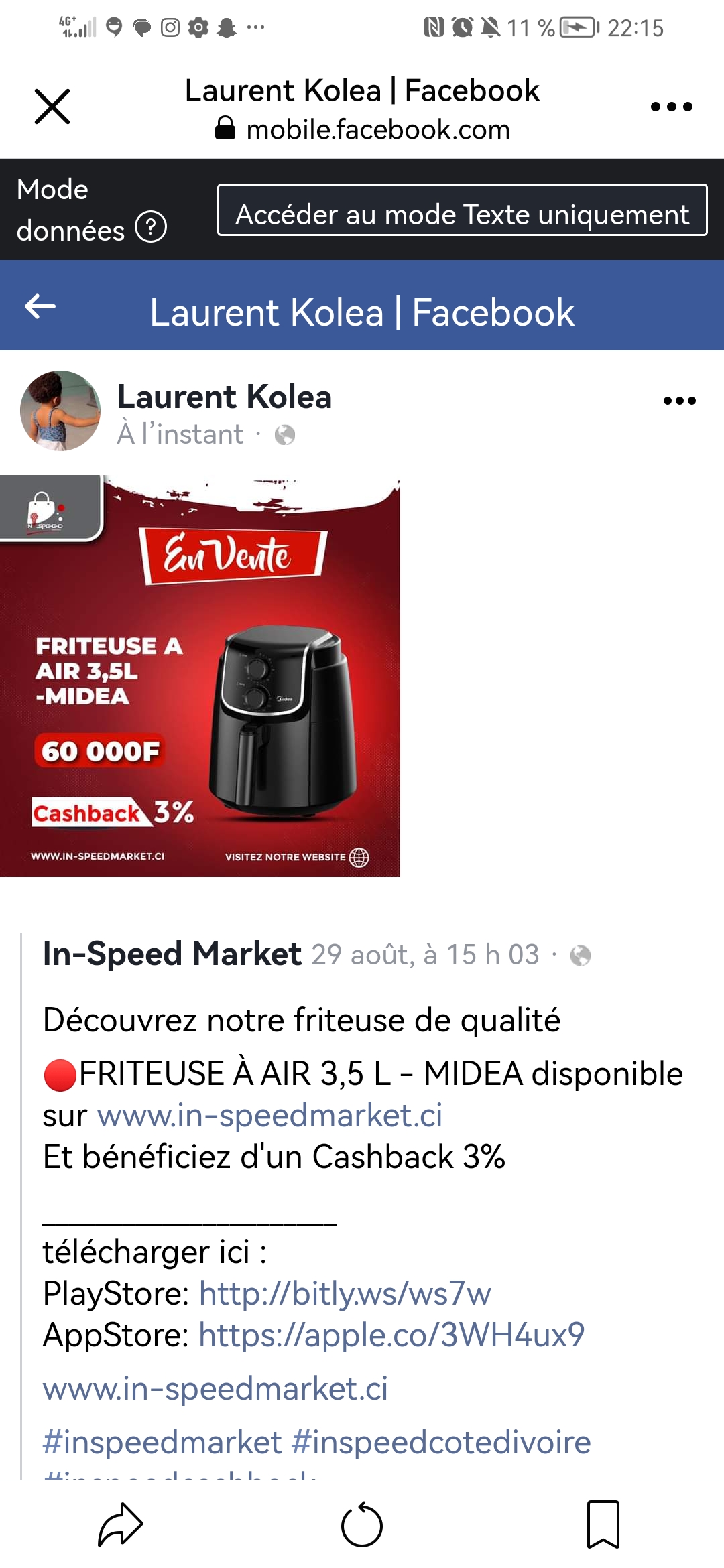Open Laurent Kolea's profile name link
This screenshot has width=724, height=1568.
(224, 397)
